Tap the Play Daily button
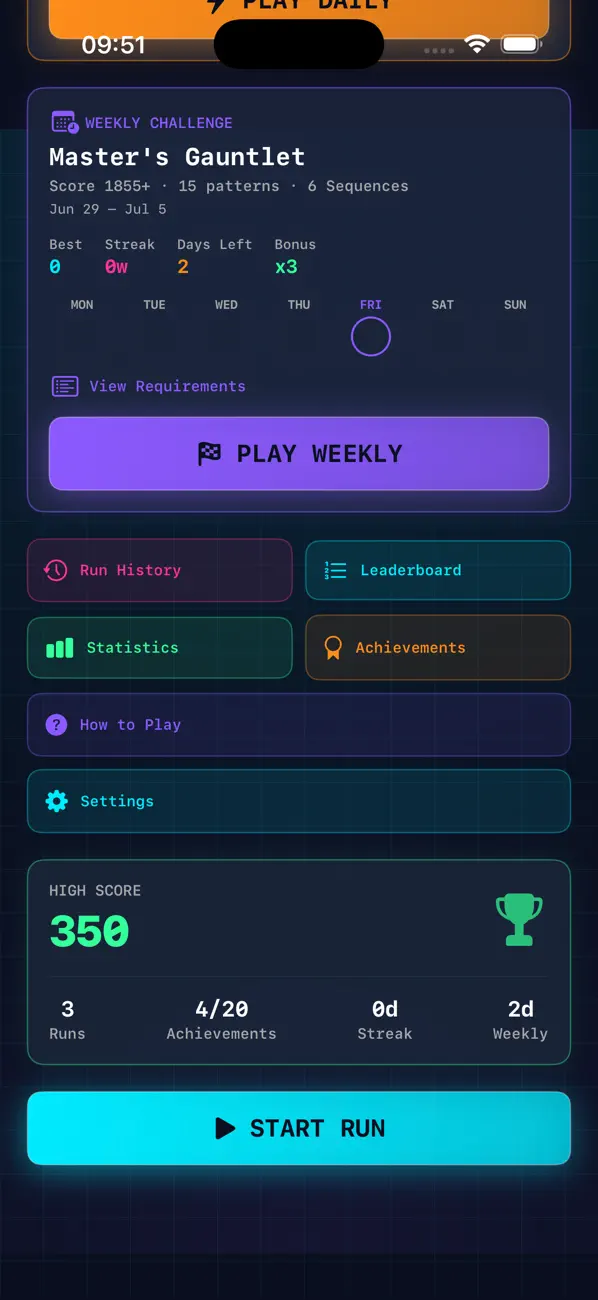This screenshot has width=598, height=1300. point(299,16)
